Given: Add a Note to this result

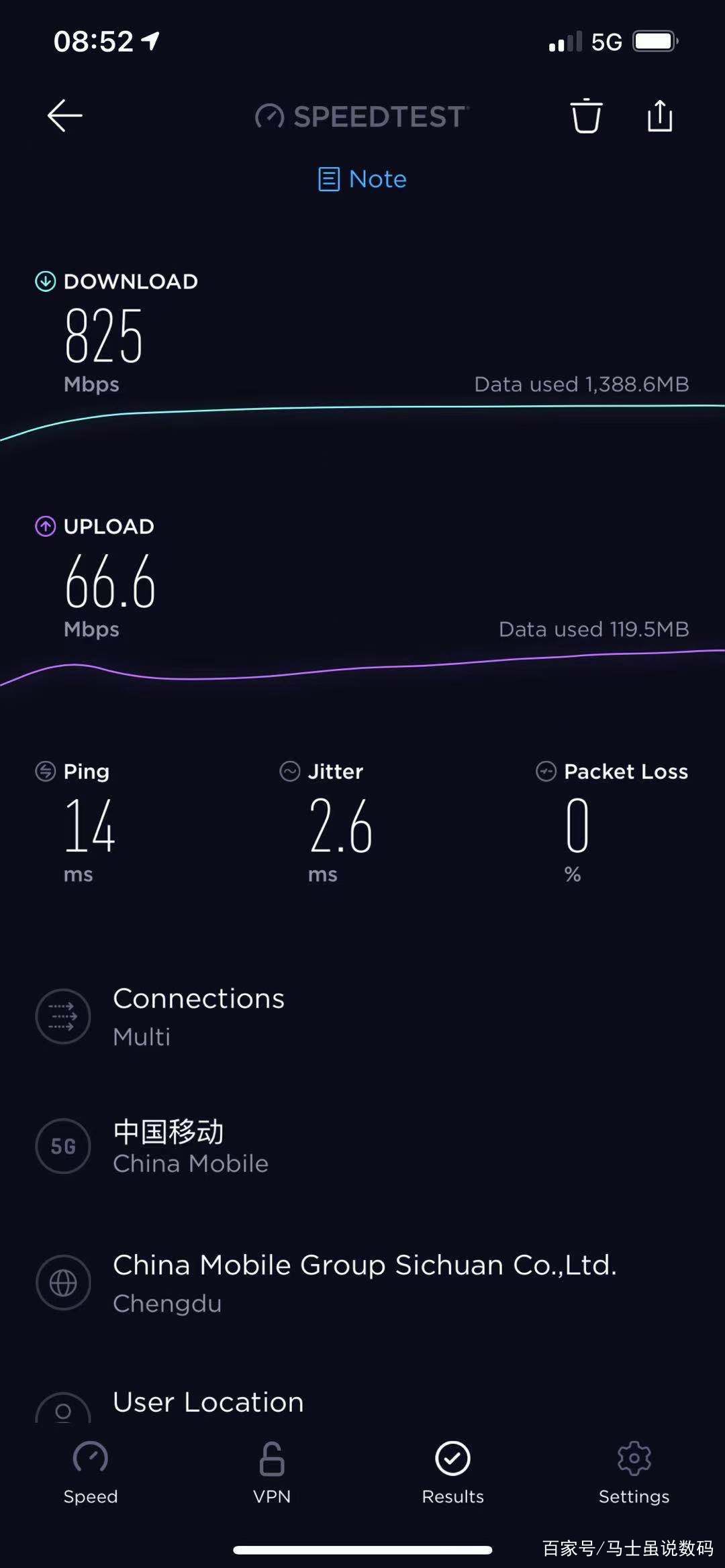Looking at the screenshot, I should [362, 179].
